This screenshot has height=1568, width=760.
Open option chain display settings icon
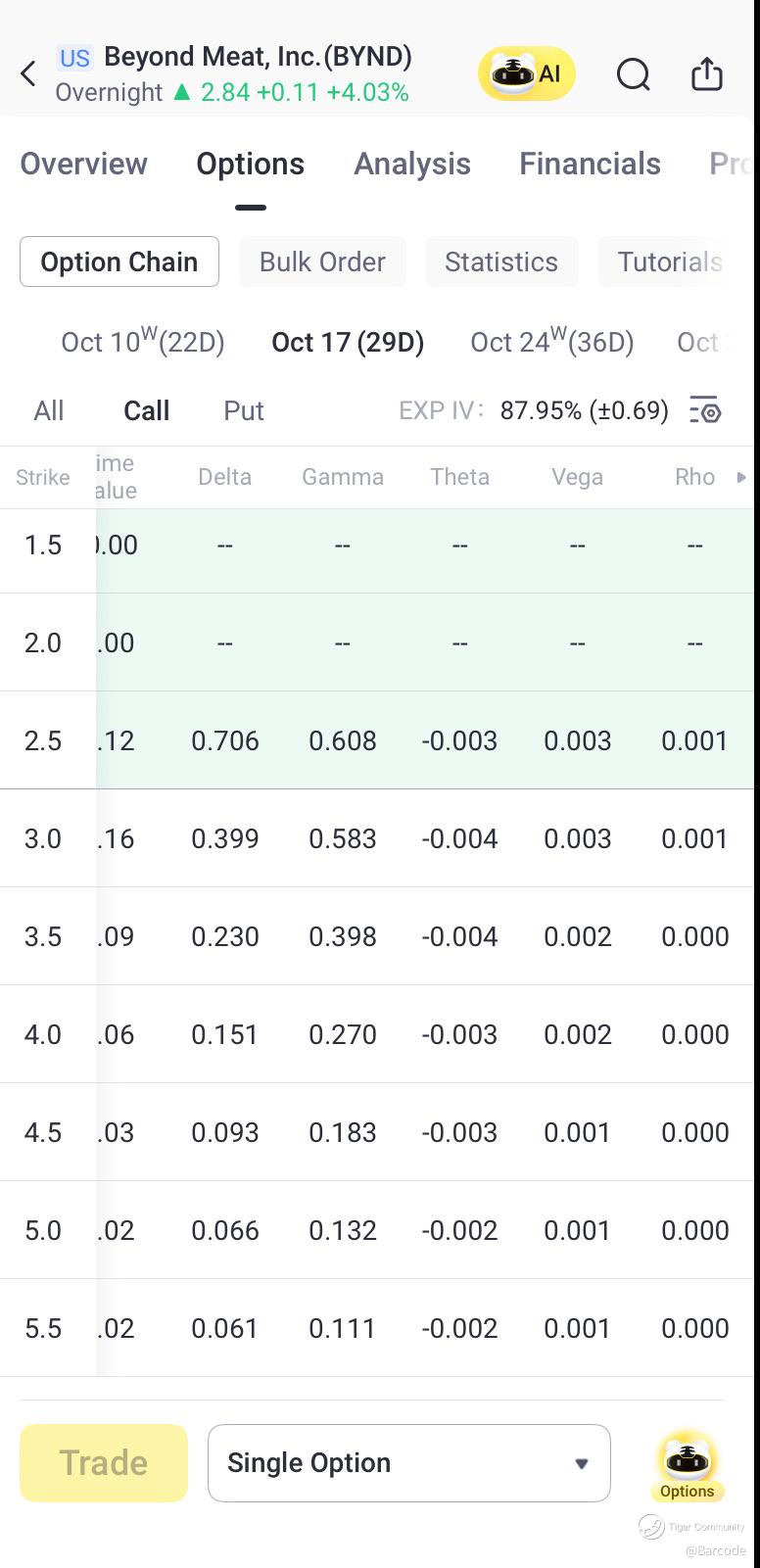pos(705,410)
